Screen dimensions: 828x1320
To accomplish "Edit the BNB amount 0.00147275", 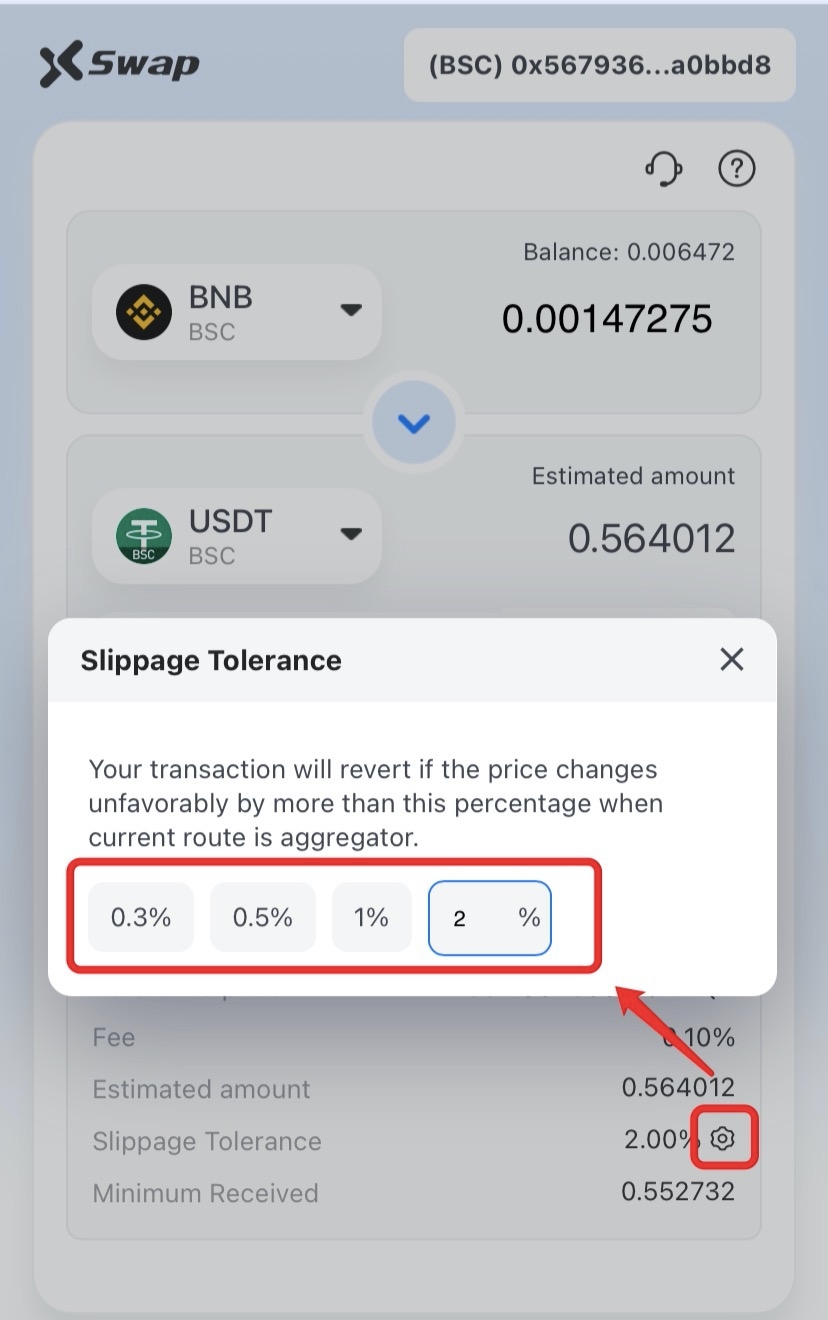I will (606, 320).
